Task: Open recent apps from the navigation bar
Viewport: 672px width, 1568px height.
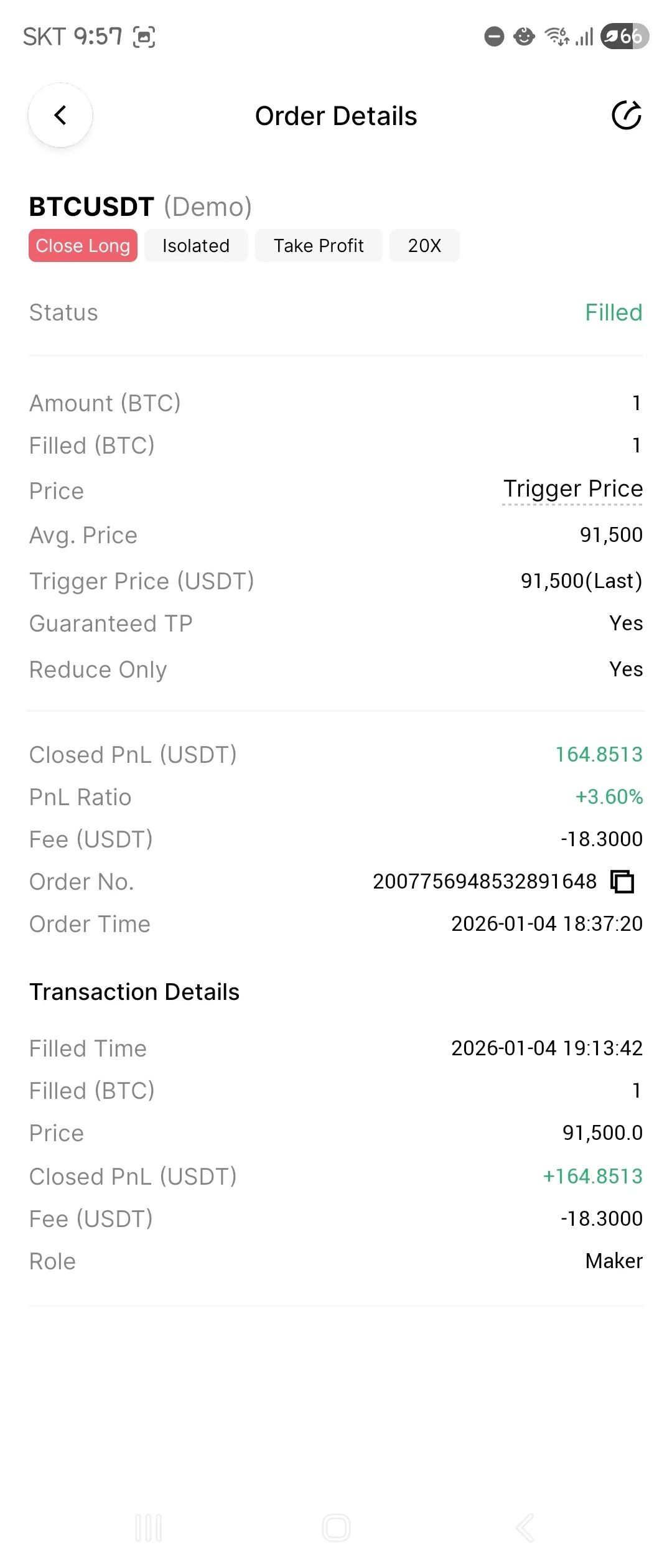Action: pos(149,1528)
